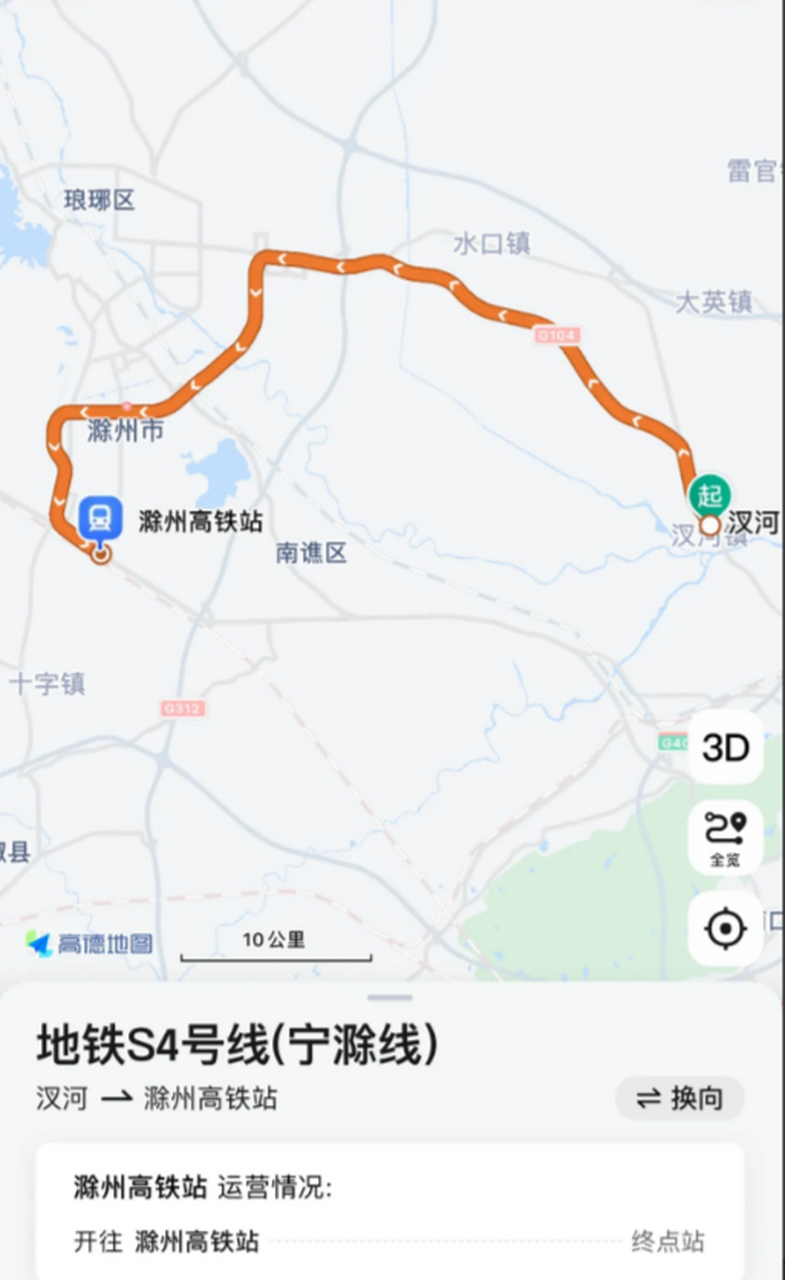The height and width of the screenshot is (1280, 785).
Task: Tap the 滁州高铁站 destination text
Action: pyautogui.click(x=210, y=1099)
